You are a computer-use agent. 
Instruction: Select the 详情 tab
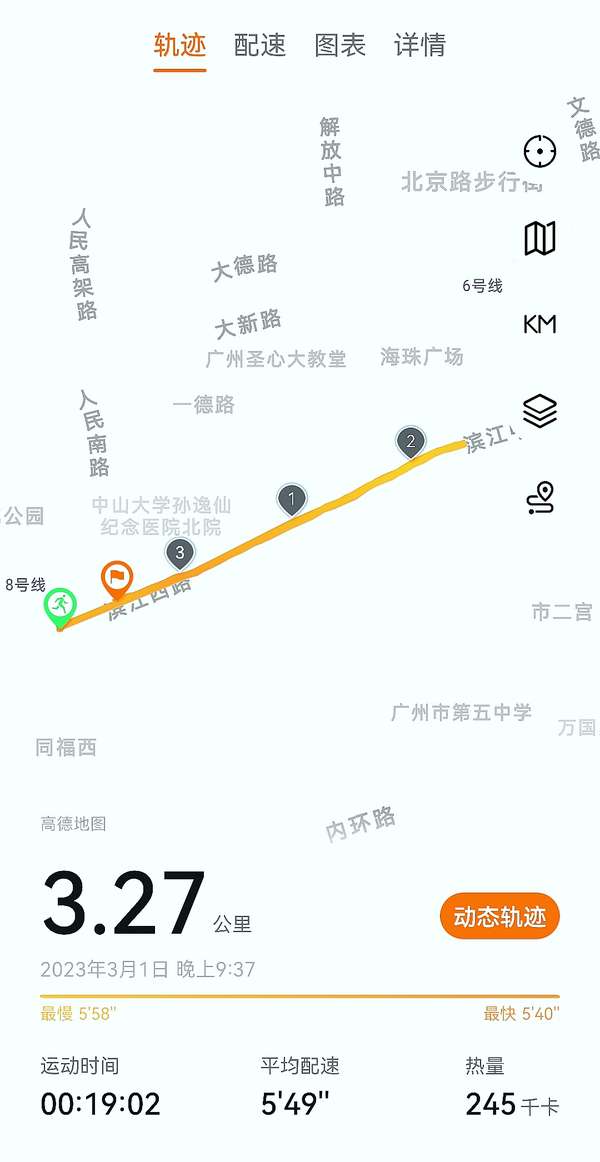click(420, 45)
